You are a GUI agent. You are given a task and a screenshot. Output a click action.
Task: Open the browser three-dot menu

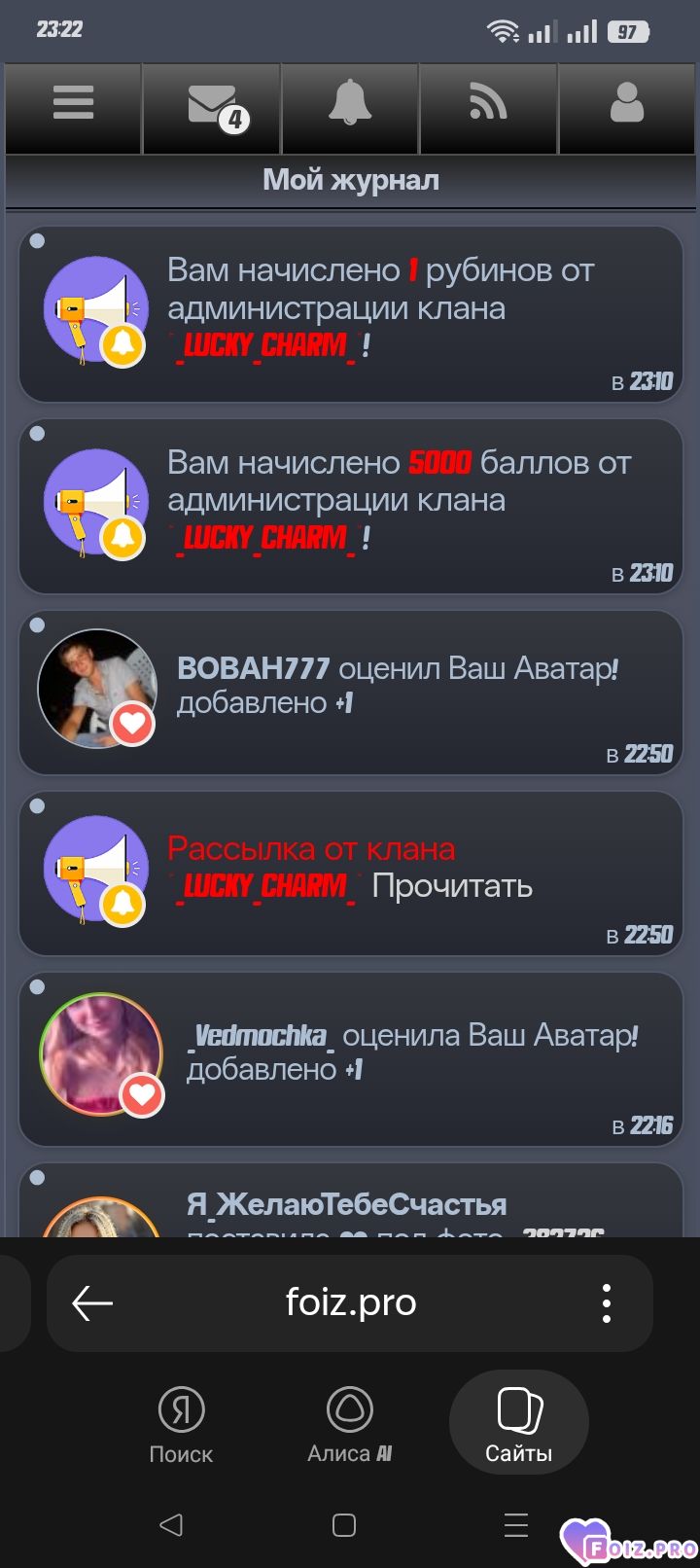pos(607,1302)
